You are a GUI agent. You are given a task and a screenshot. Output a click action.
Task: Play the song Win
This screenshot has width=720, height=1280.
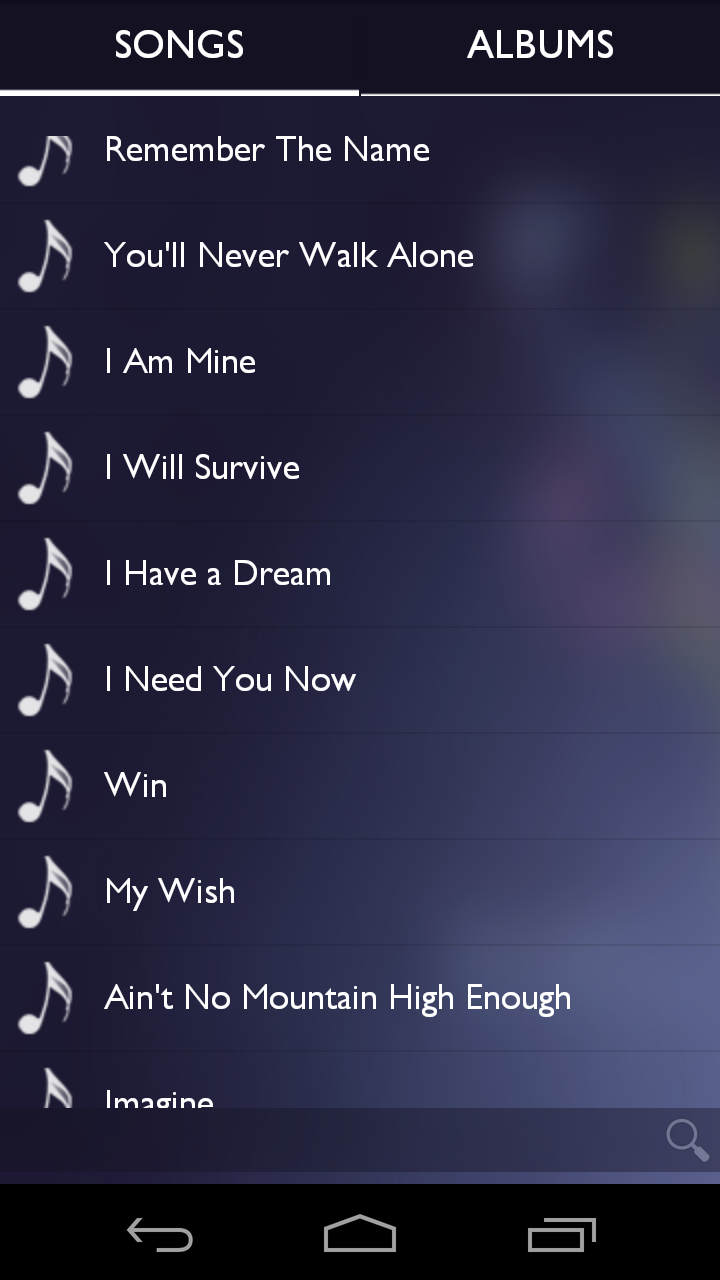(x=360, y=786)
